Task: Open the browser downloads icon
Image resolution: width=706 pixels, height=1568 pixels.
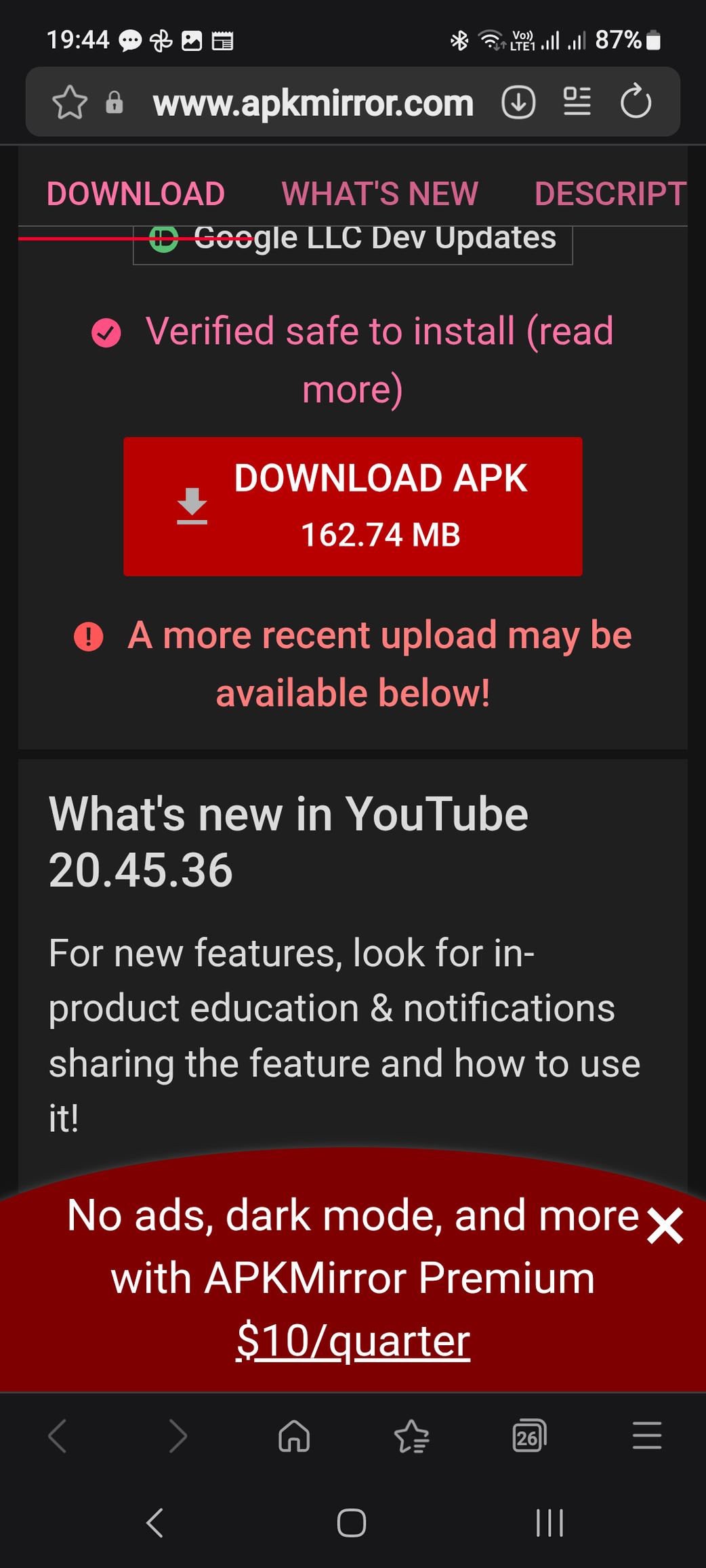Action: tap(518, 103)
